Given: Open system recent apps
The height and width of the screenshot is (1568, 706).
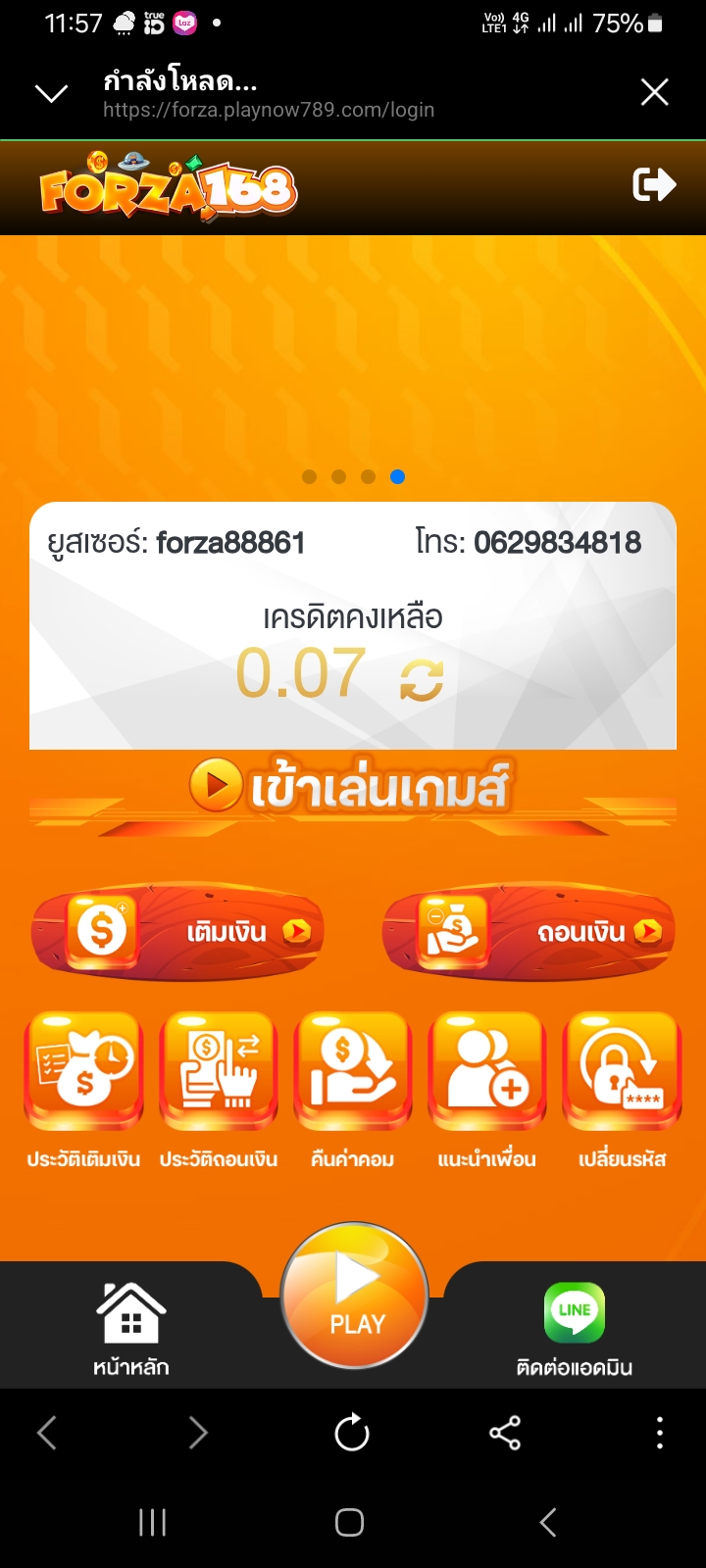Looking at the screenshot, I should (x=152, y=1522).
